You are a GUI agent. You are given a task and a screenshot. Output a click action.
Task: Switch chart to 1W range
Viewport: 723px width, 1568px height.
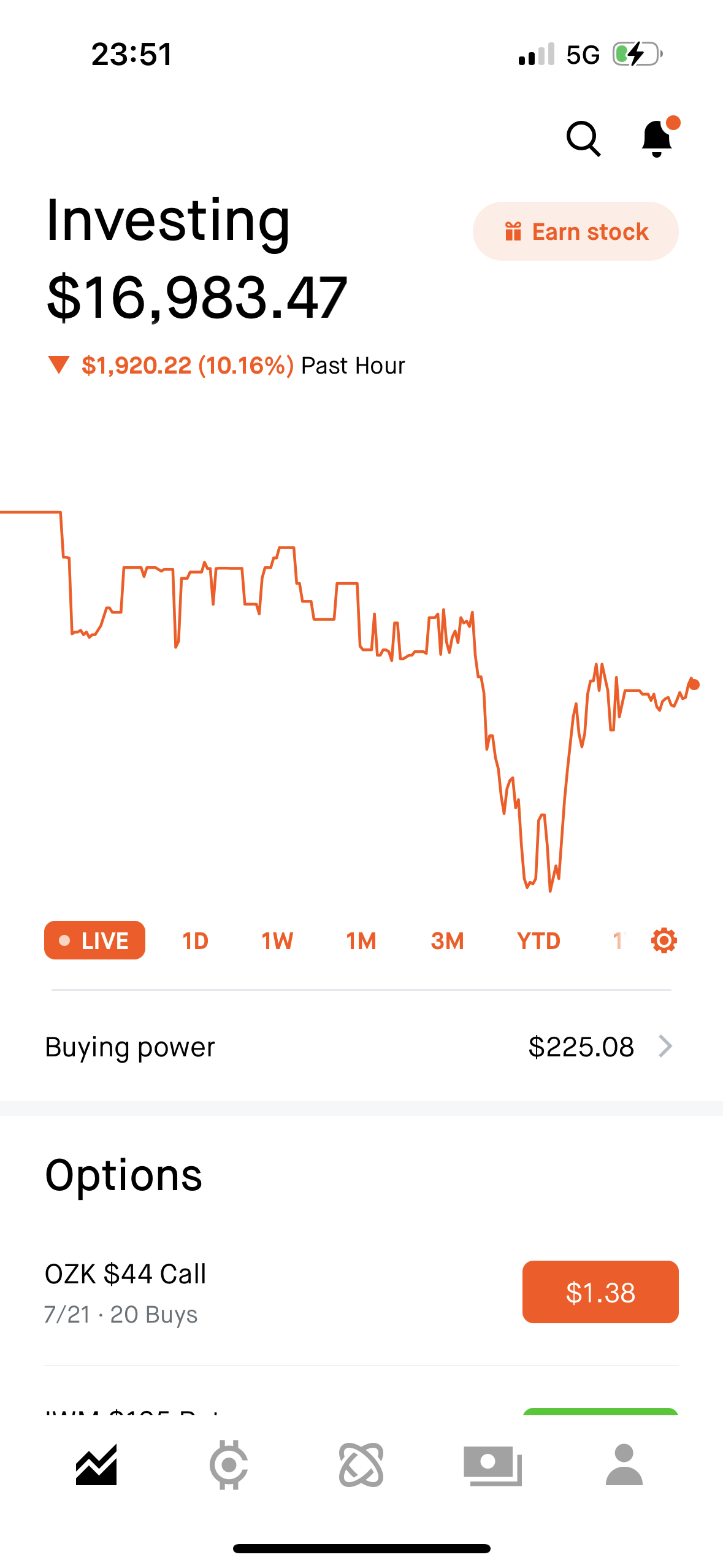[277, 940]
